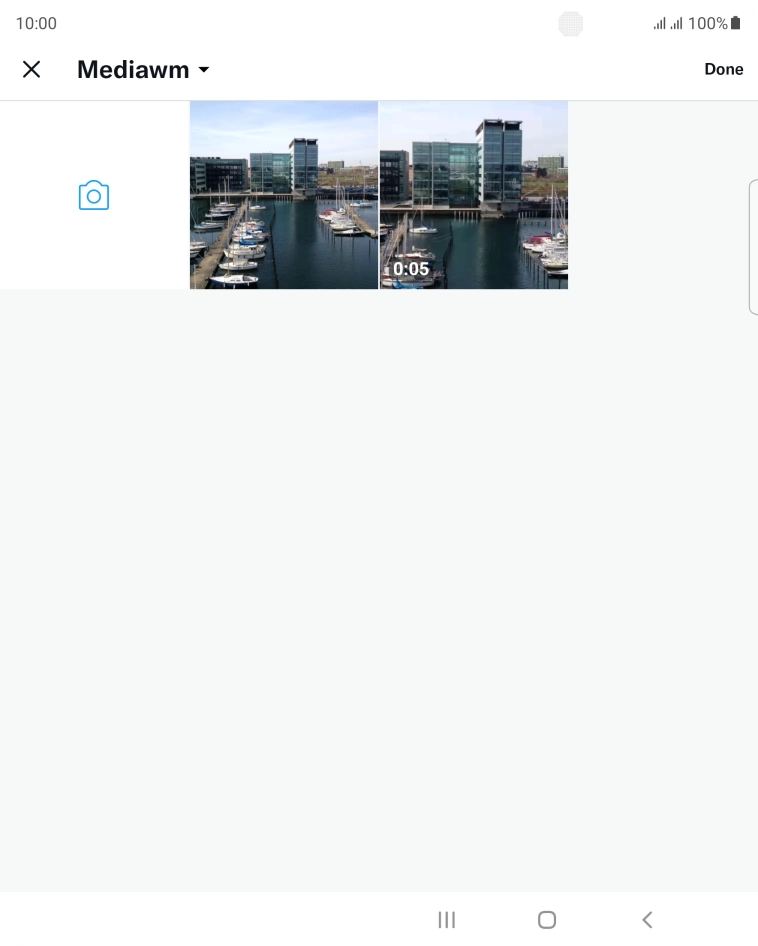Open recent apps

447,919
